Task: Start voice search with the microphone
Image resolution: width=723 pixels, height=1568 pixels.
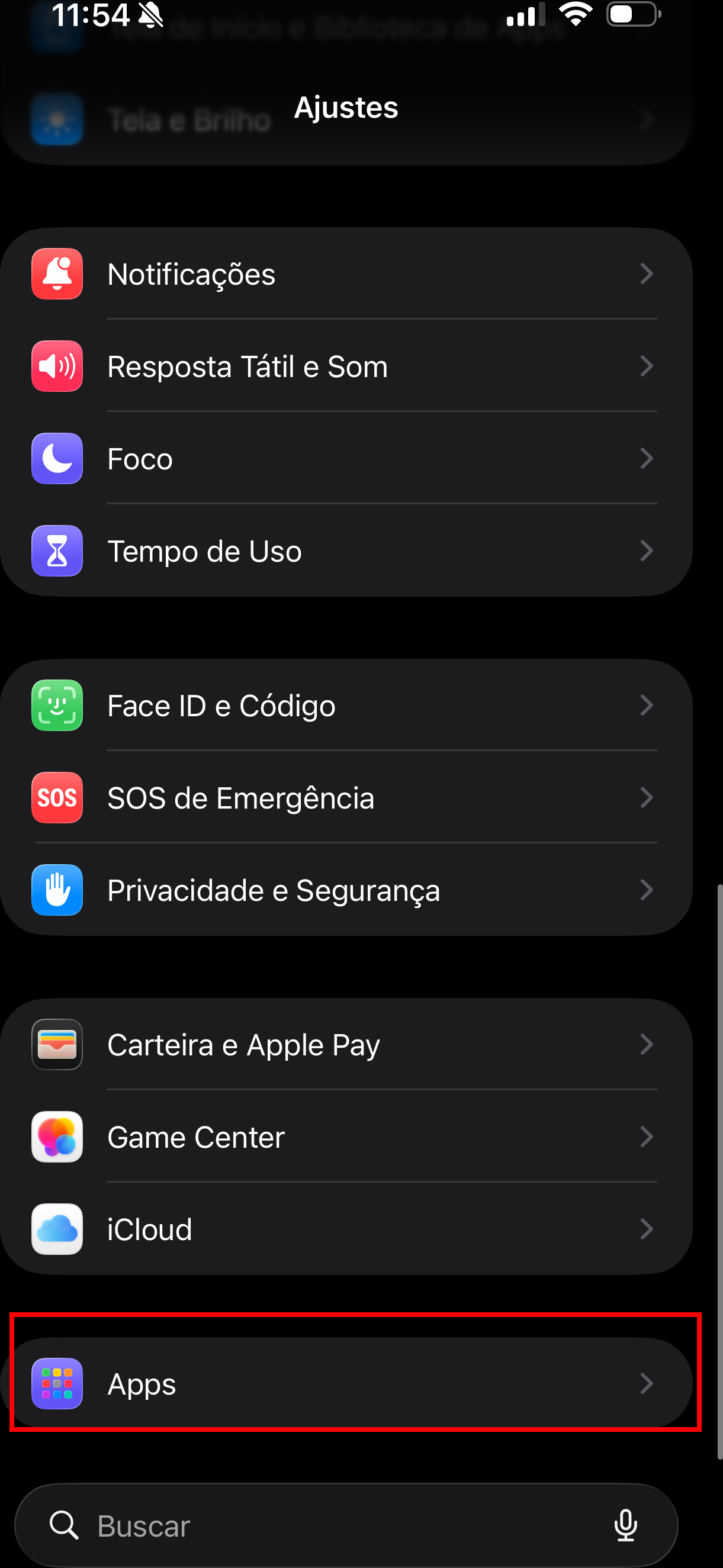Action: tap(625, 1526)
